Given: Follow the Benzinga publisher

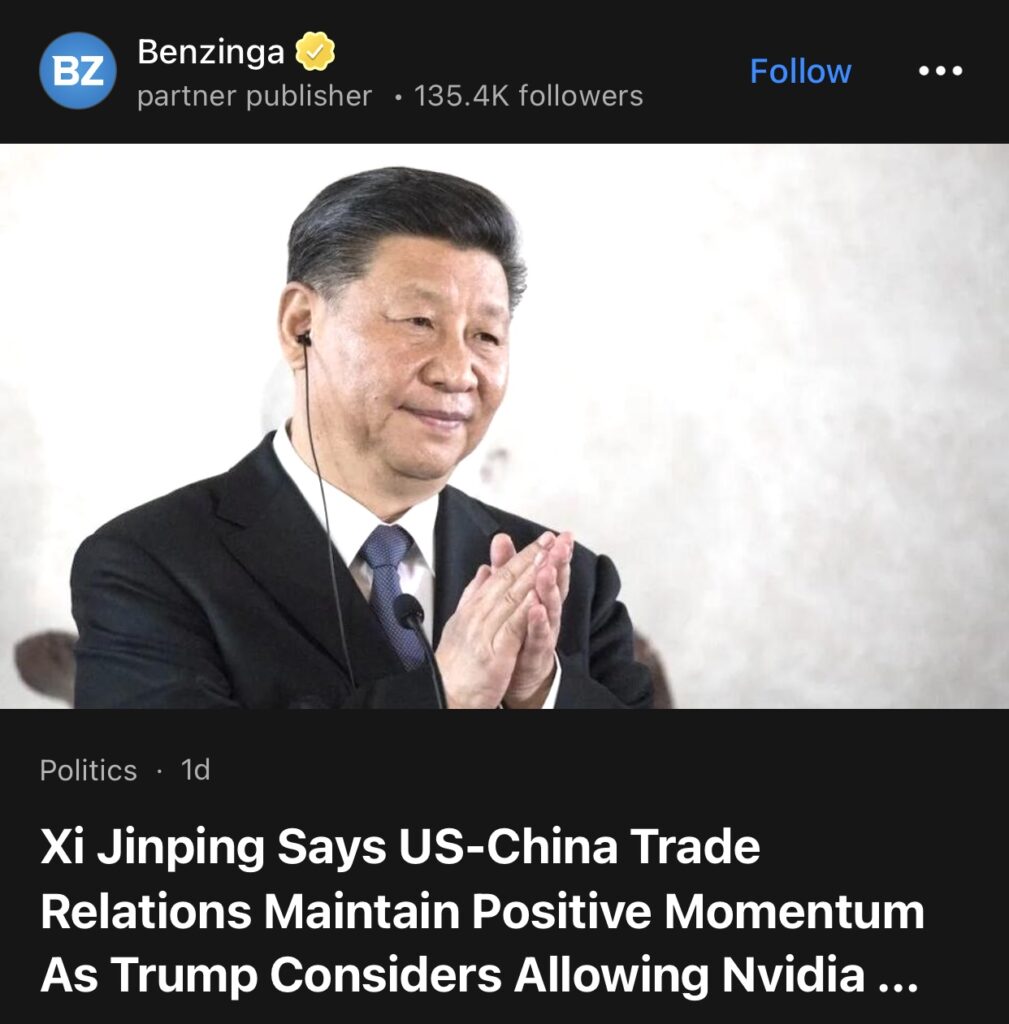Looking at the screenshot, I should (800, 71).
